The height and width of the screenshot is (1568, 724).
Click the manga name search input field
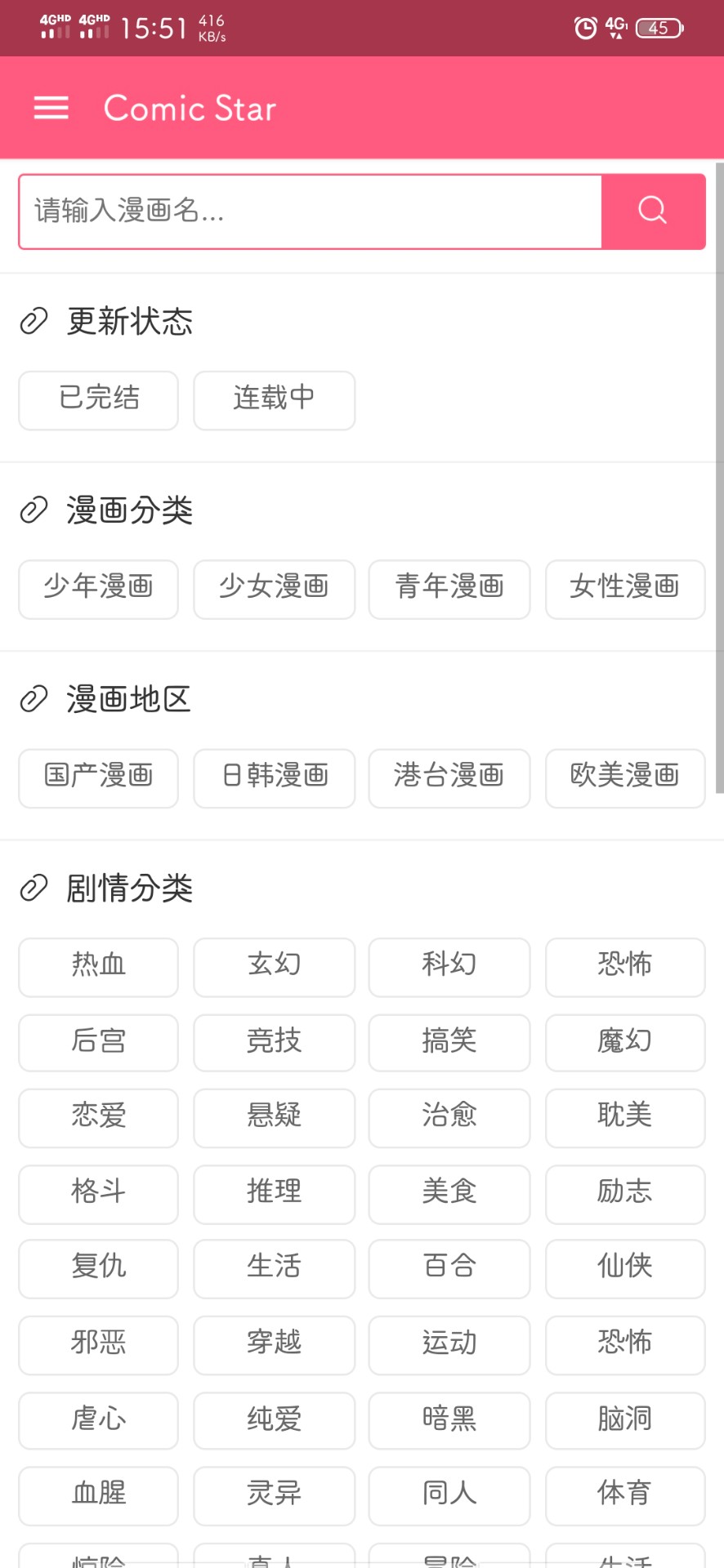[311, 211]
